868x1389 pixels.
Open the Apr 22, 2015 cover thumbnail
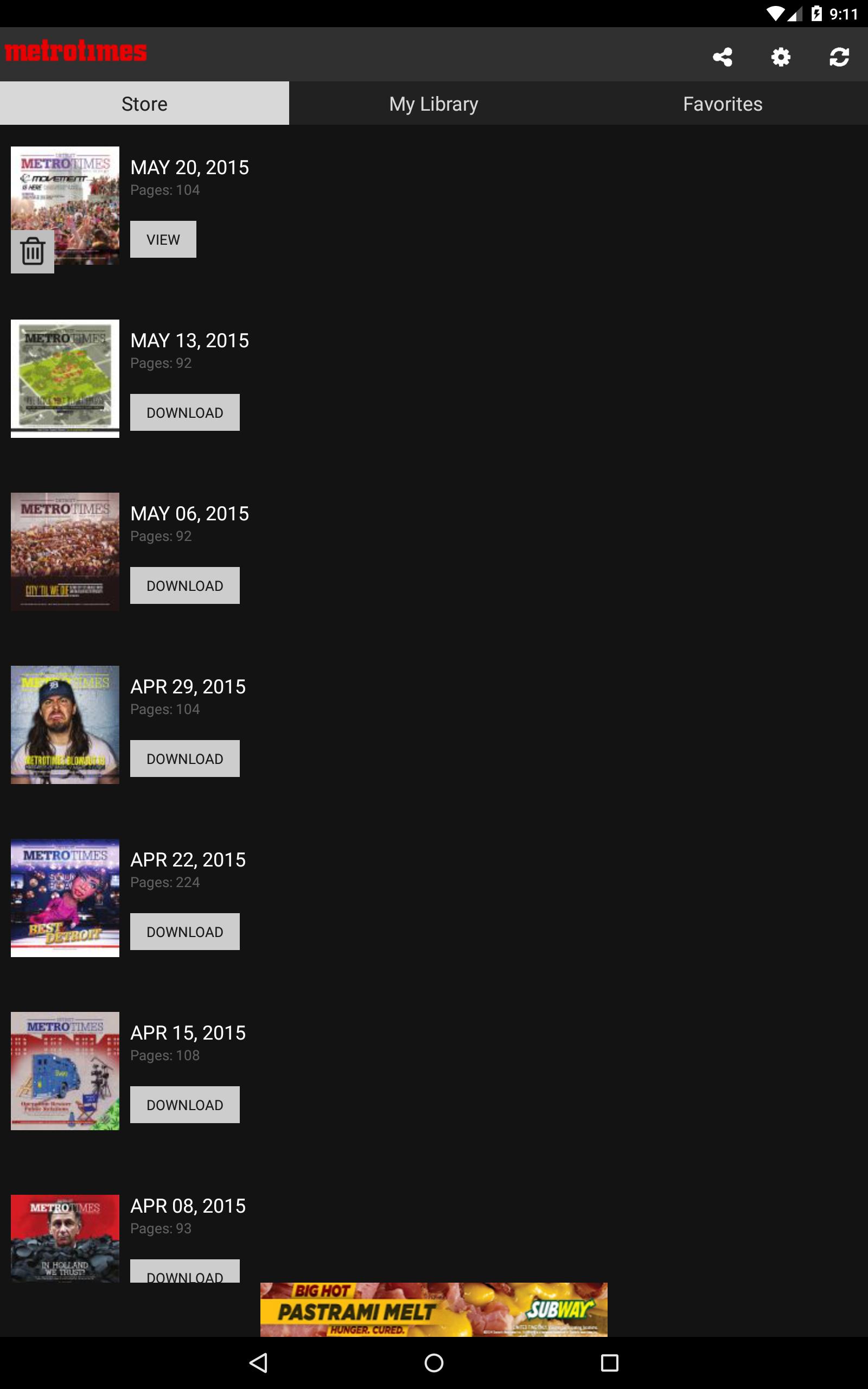click(x=65, y=897)
